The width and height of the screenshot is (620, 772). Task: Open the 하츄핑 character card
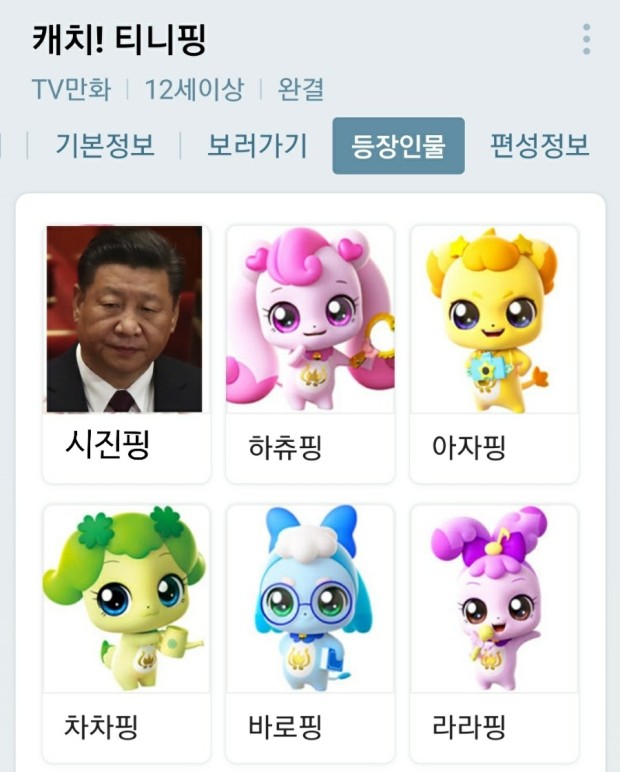pyautogui.click(x=310, y=352)
